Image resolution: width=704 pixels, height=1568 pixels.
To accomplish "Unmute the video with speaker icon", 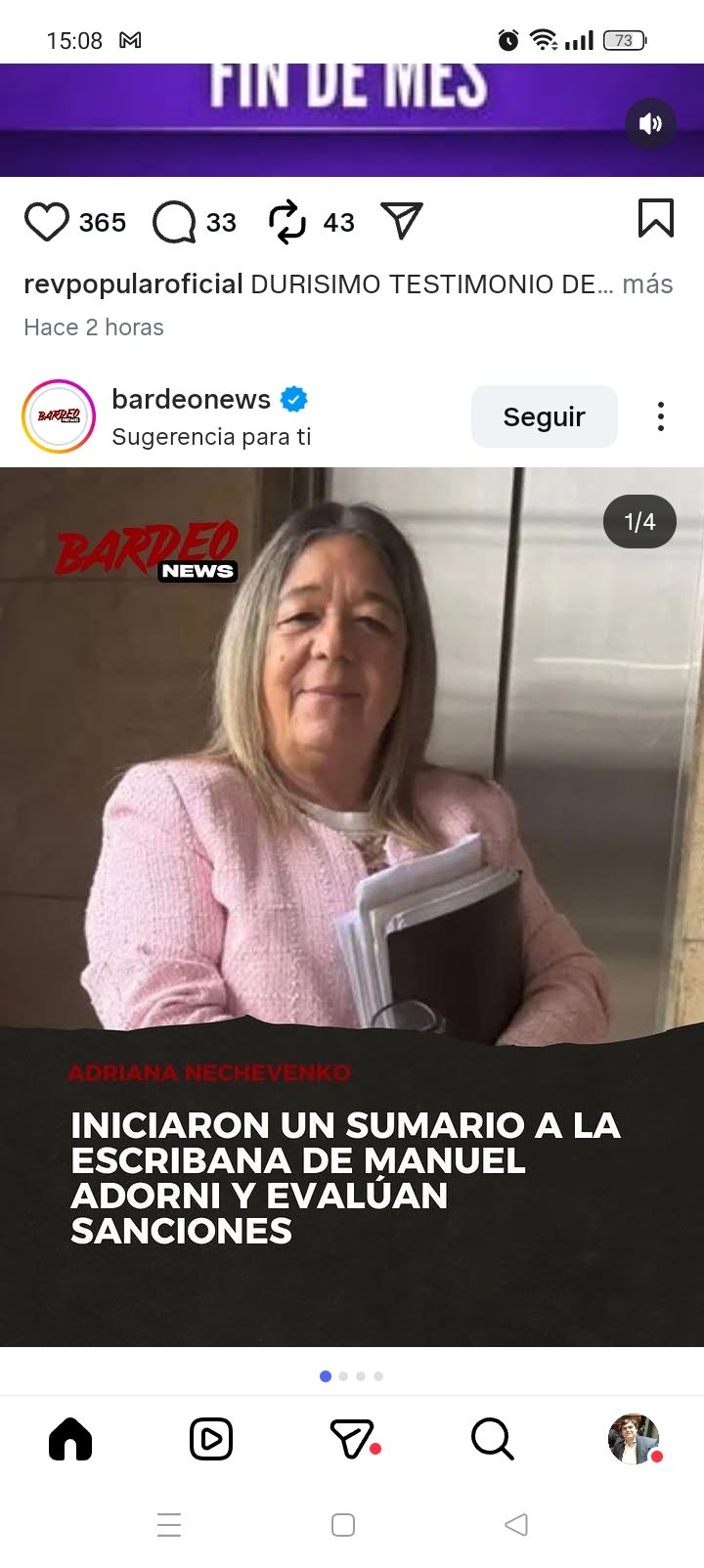I will click(650, 124).
